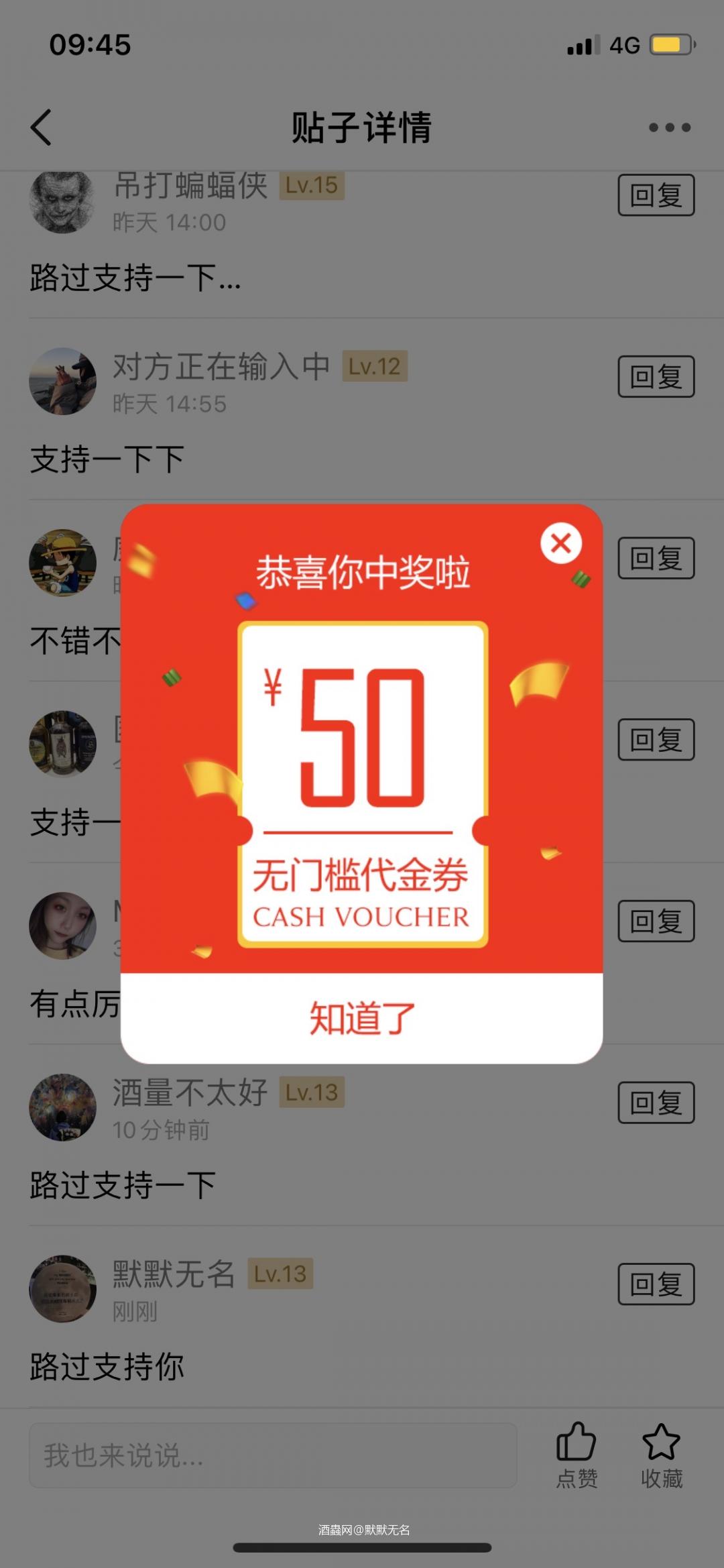Tap the 4G network indicator

(x=625, y=44)
